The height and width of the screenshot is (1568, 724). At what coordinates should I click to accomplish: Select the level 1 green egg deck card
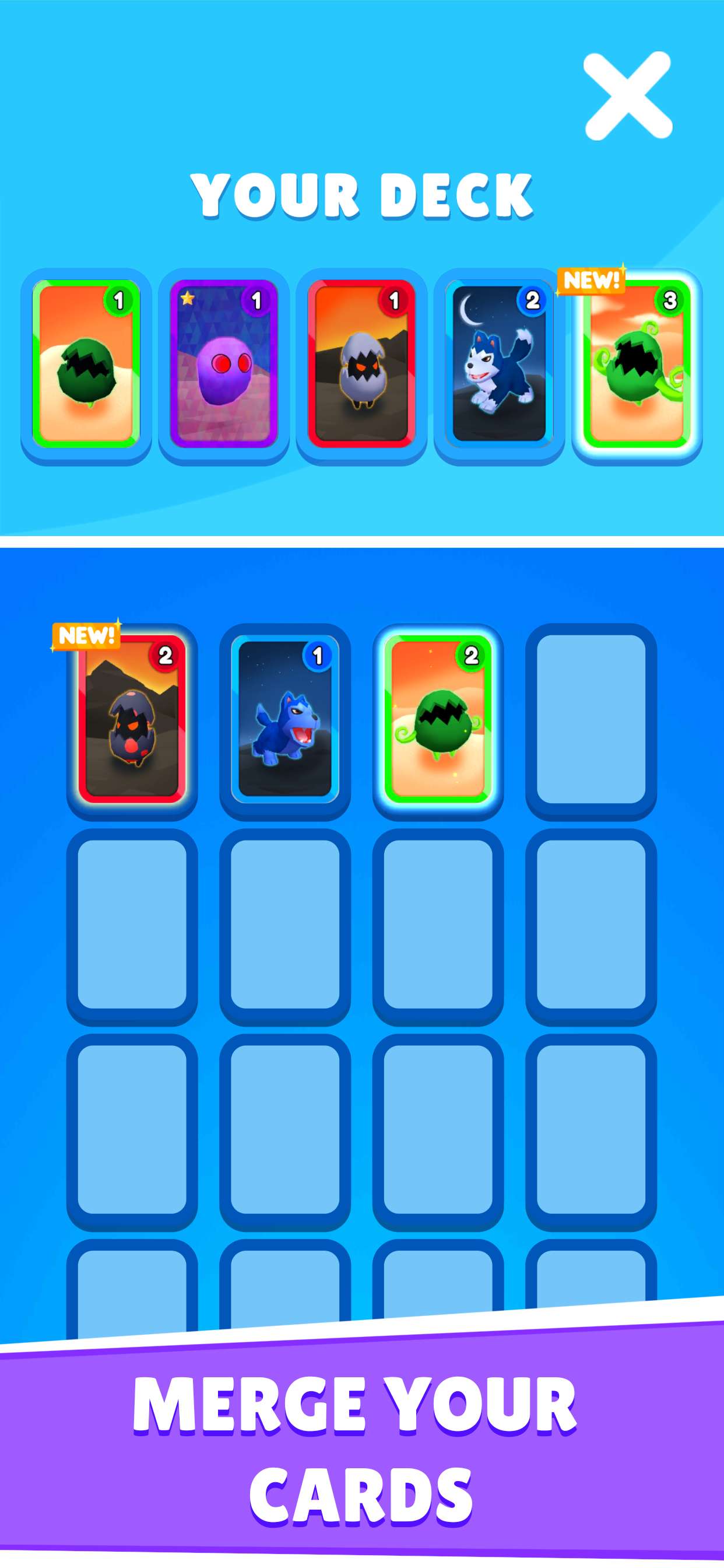[x=86, y=363]
